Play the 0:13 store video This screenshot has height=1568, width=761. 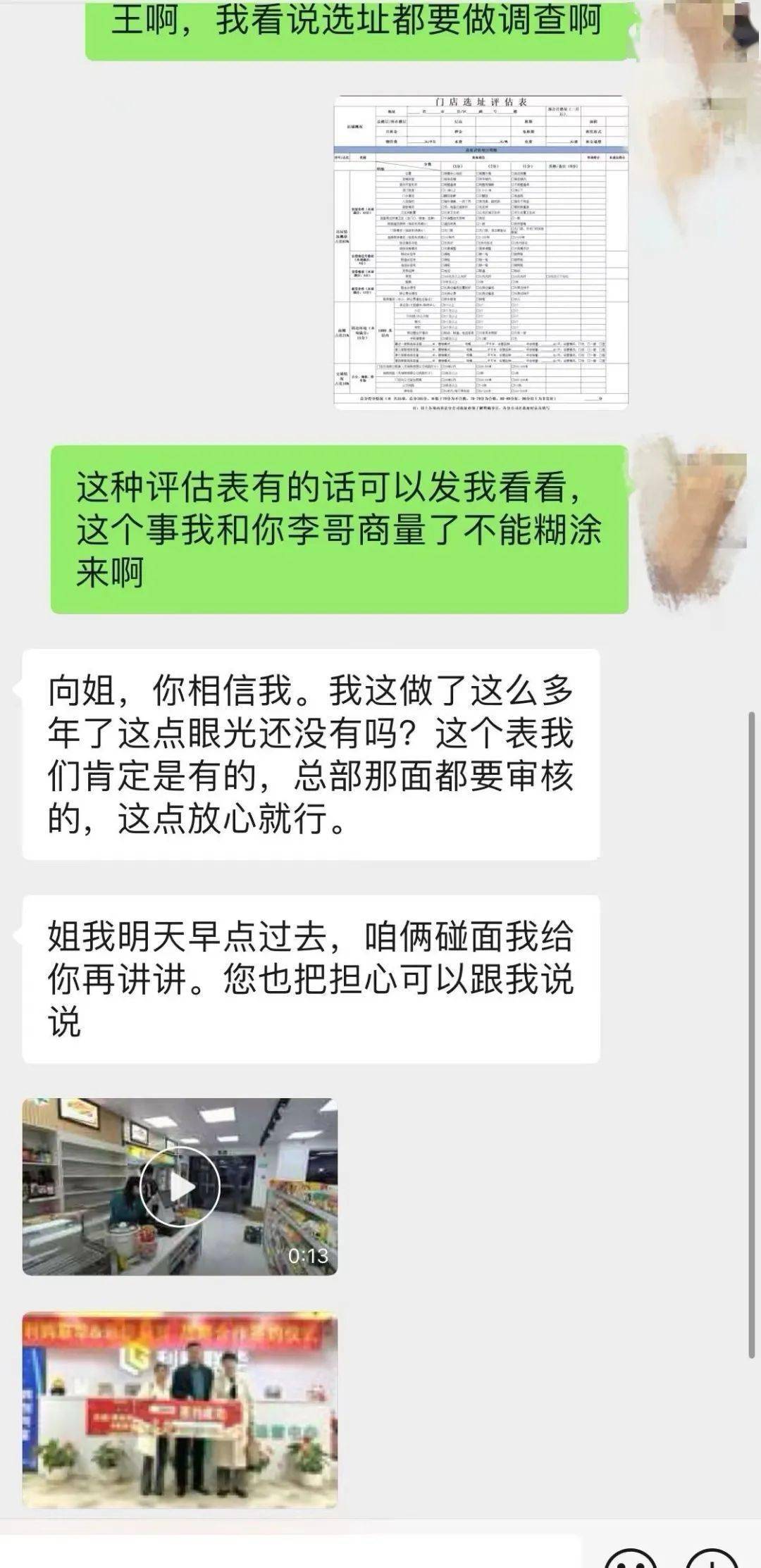pyautogui.click(x=180, y=1187)
